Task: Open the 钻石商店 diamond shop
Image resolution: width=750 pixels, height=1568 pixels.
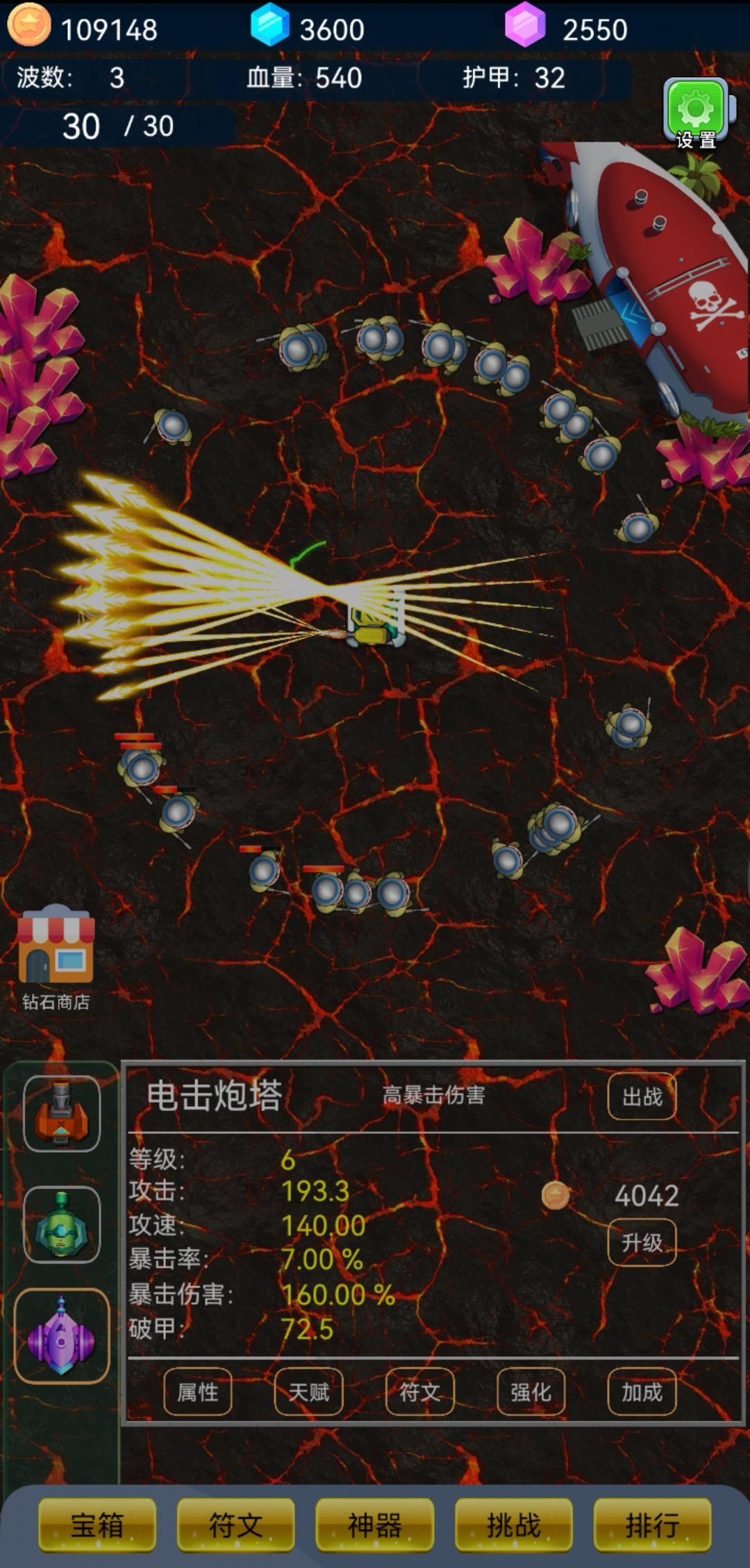Action: (x=56, y=951)
